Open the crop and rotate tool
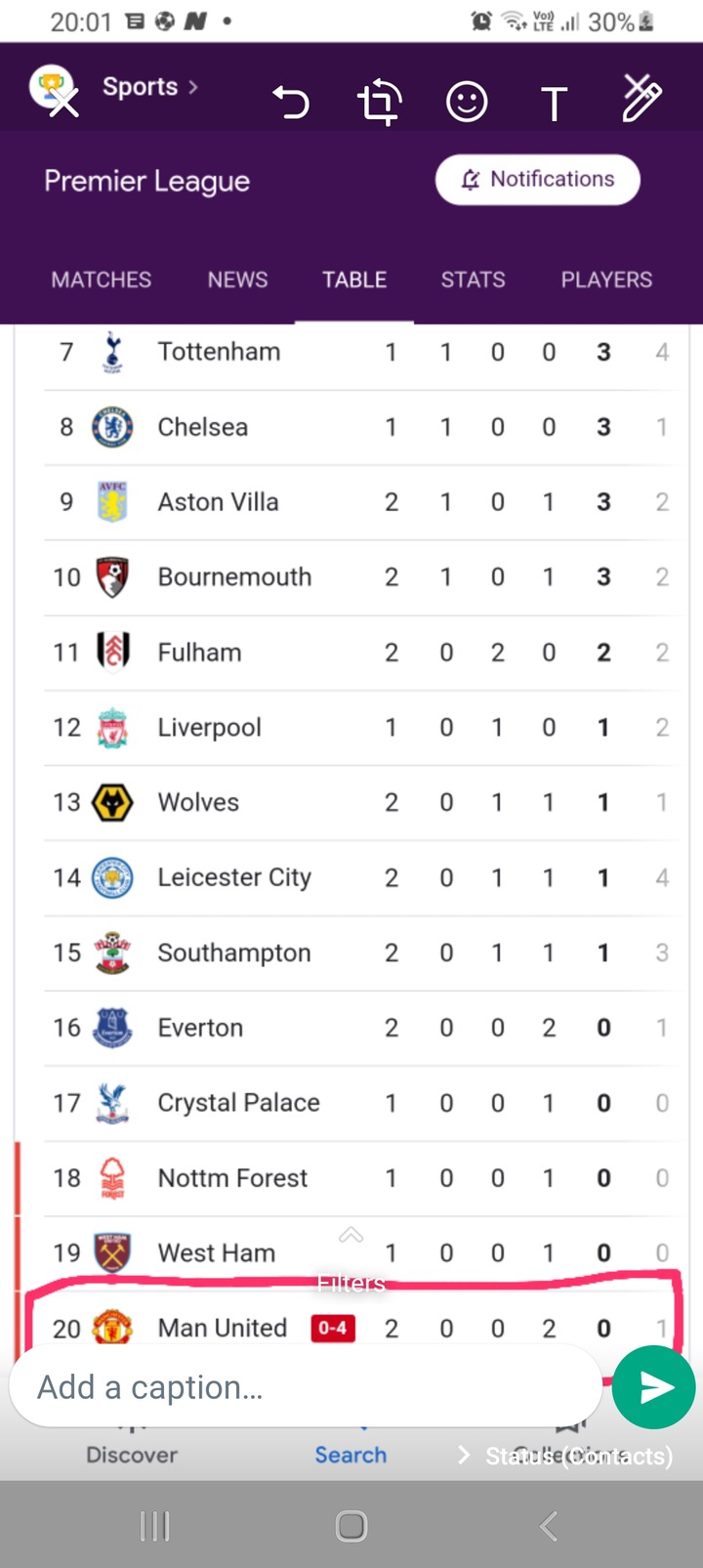The height and width of the screenshot is (1568, 703). tap(379, 102)
